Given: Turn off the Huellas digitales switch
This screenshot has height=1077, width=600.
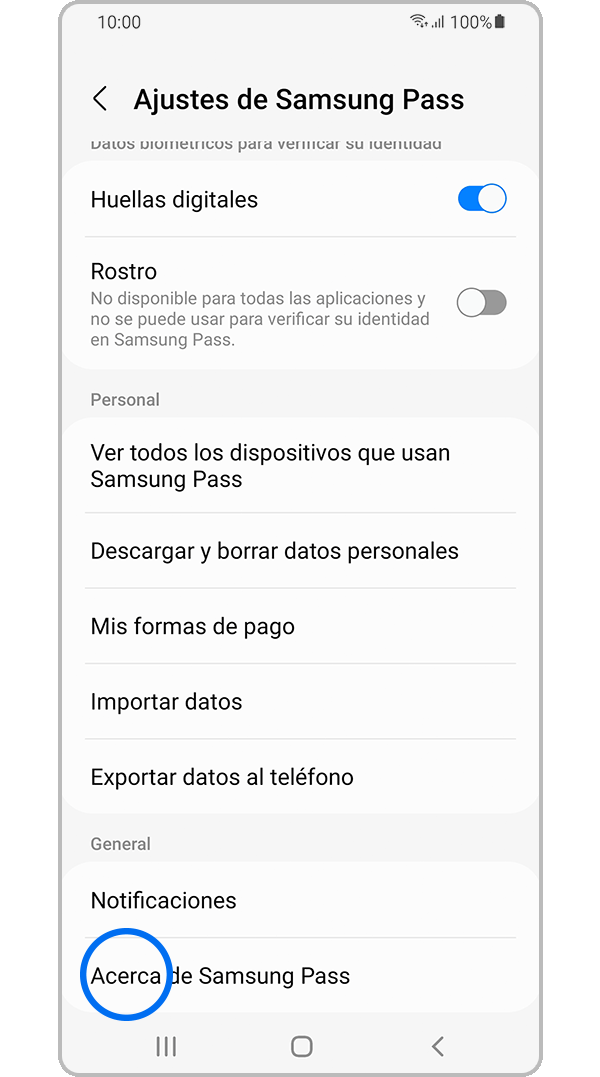Looking at the screenshot, I should [x=482, y=199].
